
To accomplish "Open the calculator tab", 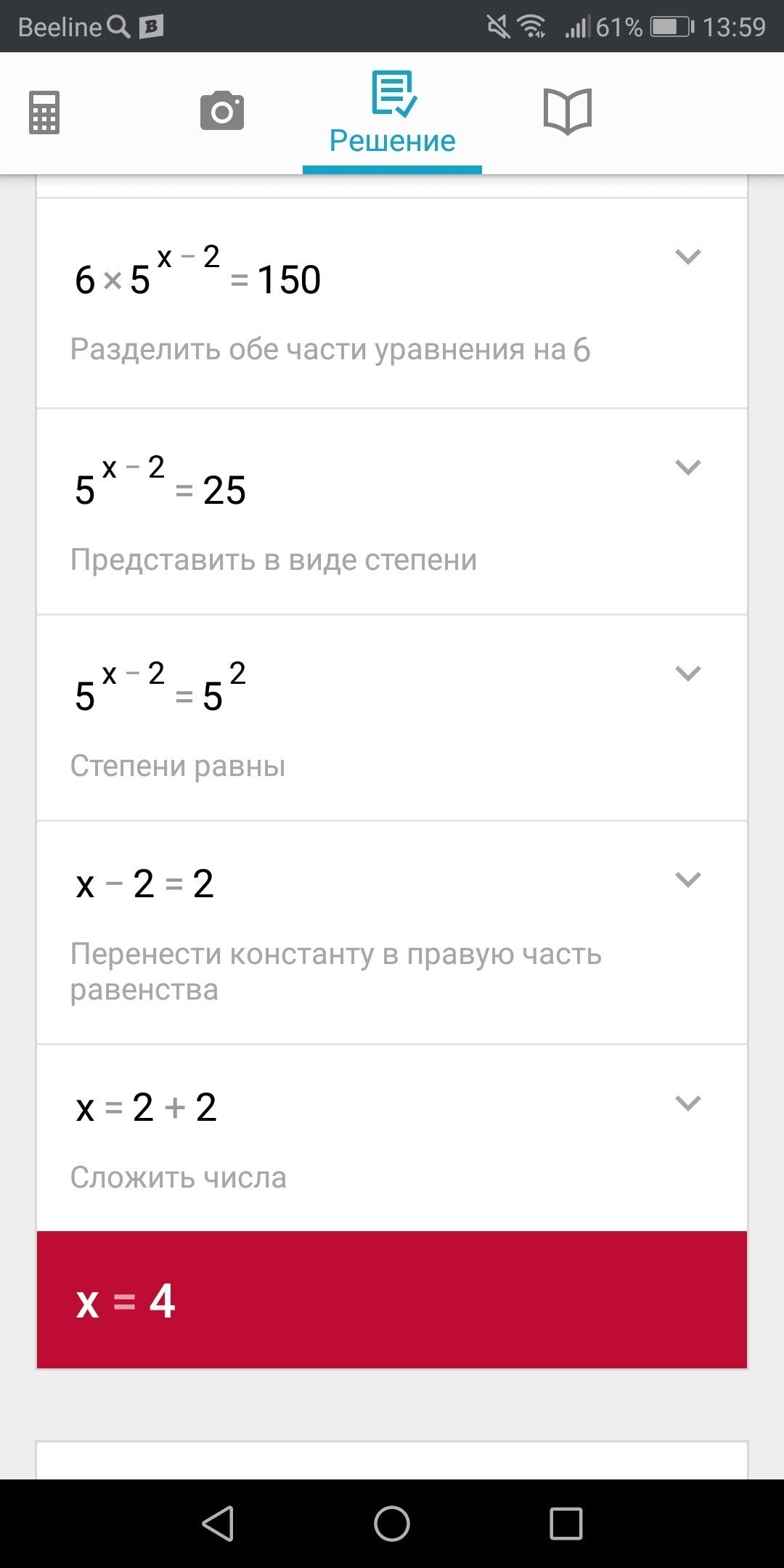I will click(x=44, y=113).
